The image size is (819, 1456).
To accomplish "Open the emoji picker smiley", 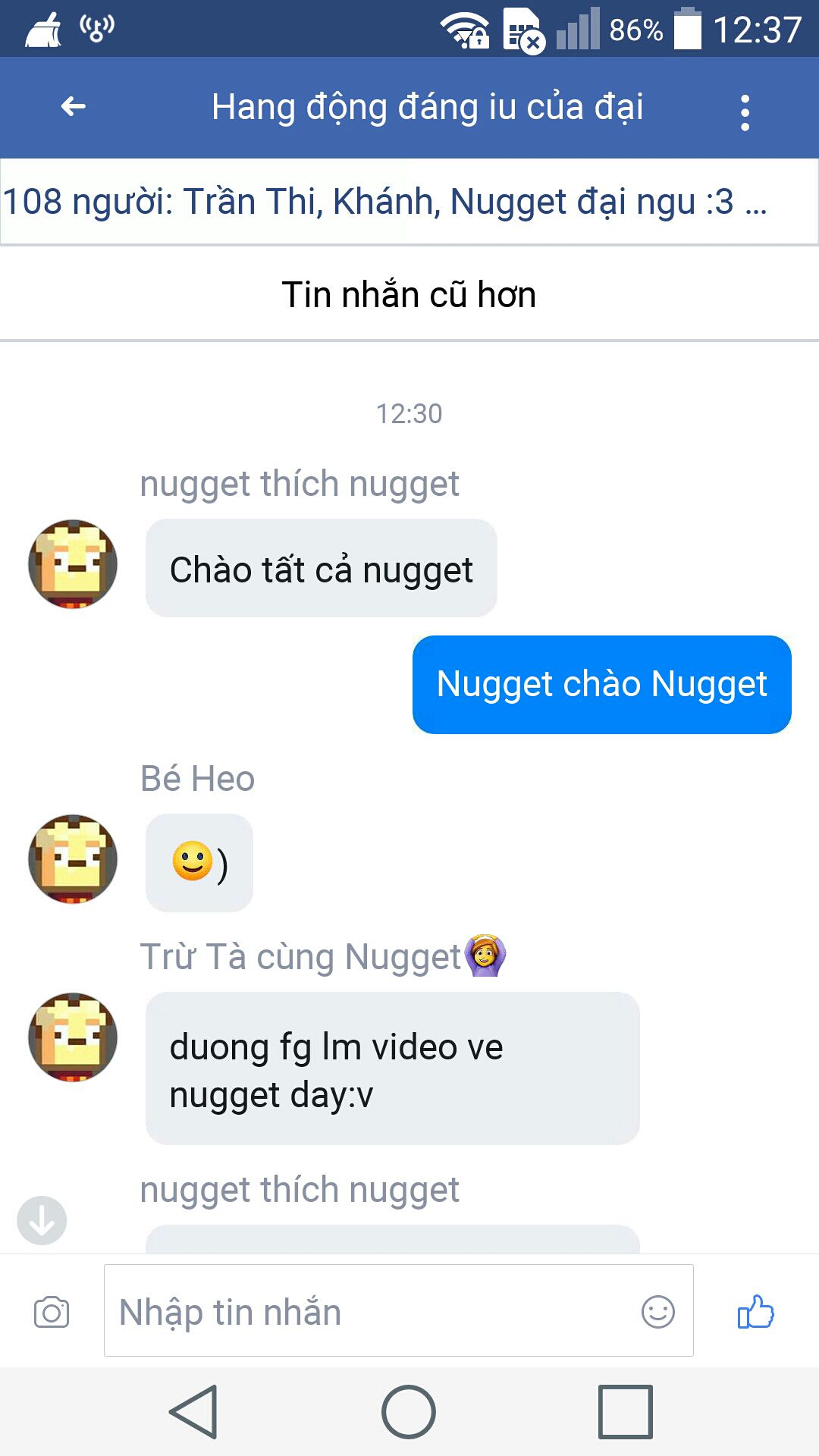I will click(x=657, y=1311).
